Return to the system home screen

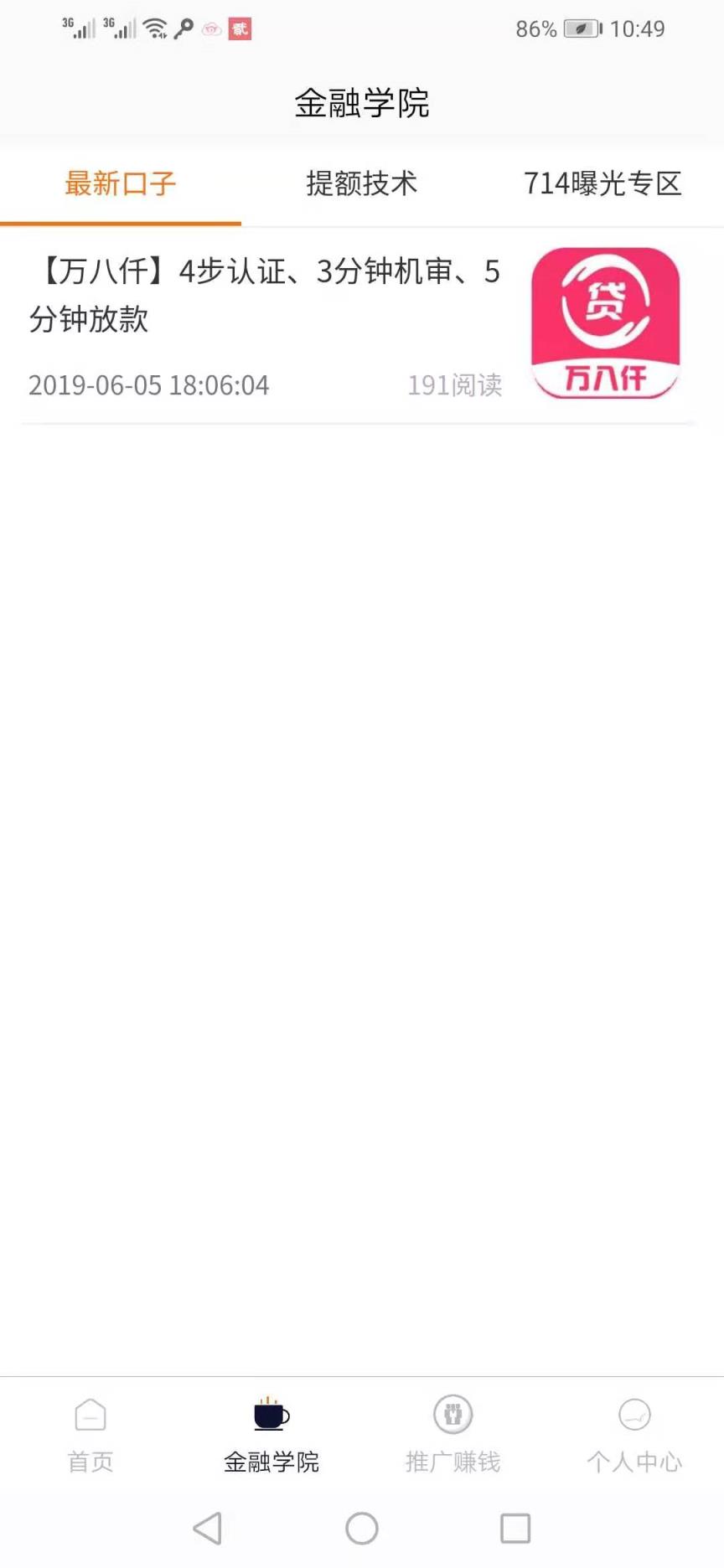coord(362,1529)
